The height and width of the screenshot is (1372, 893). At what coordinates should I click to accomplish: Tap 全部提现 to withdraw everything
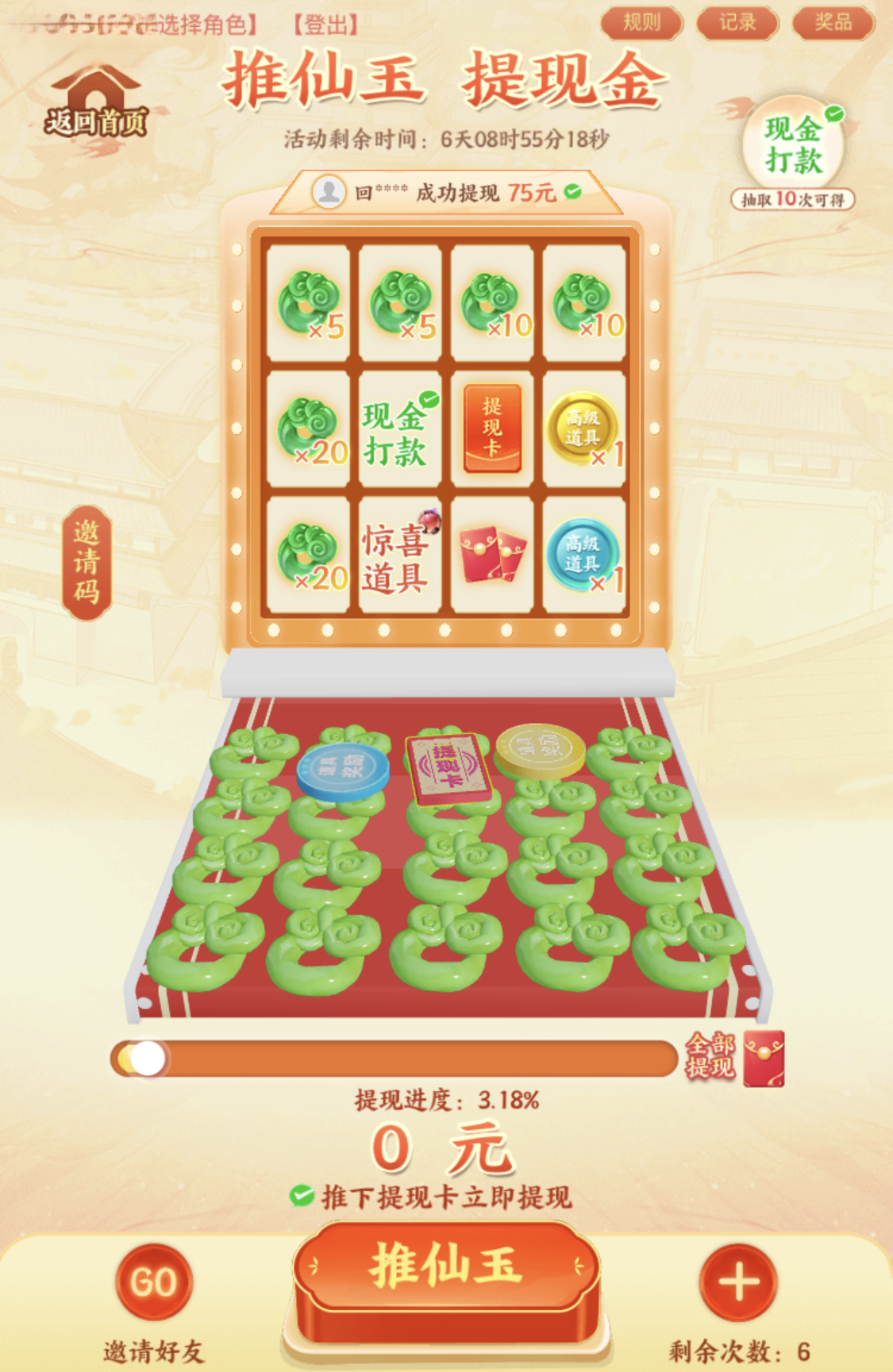click(x=734, y=1057)
